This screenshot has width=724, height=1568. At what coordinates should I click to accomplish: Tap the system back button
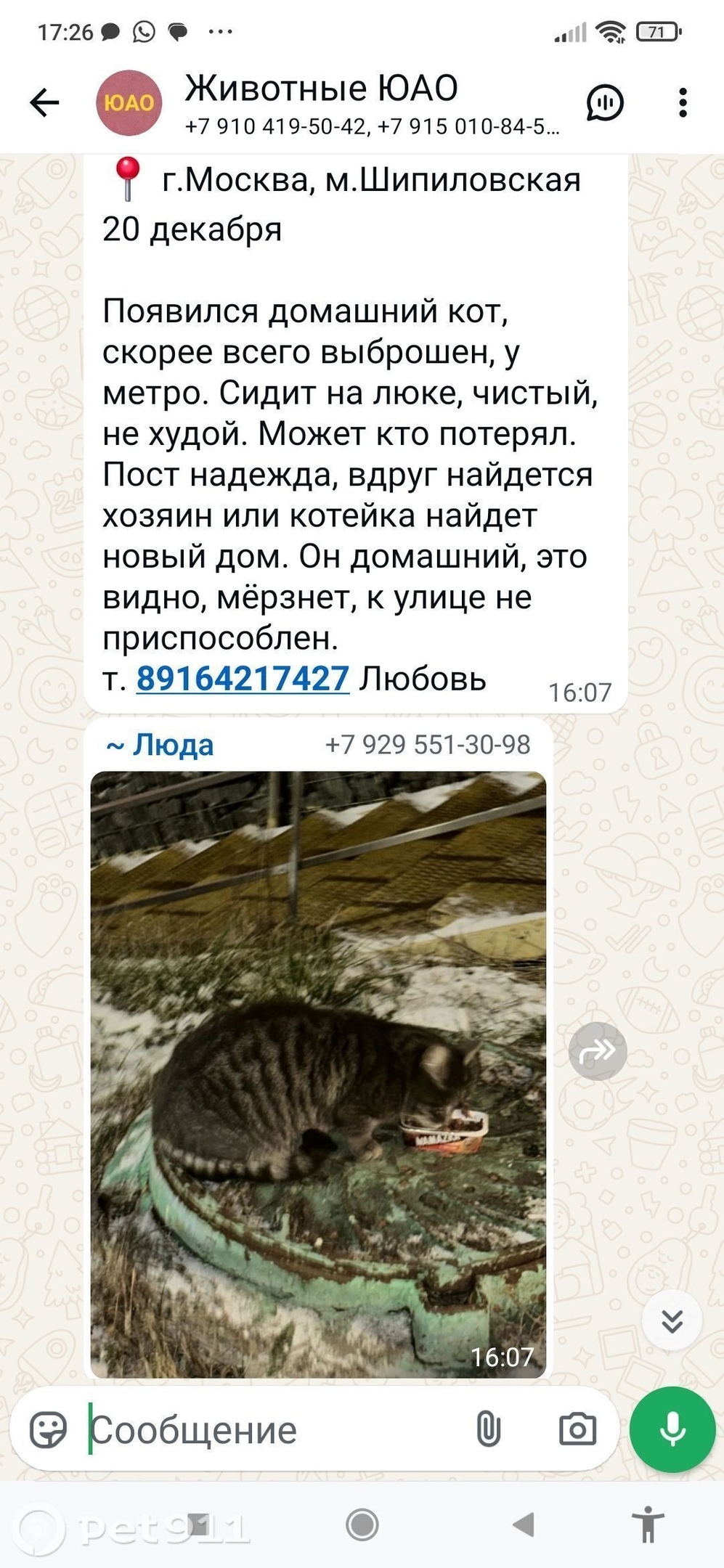523,1524
